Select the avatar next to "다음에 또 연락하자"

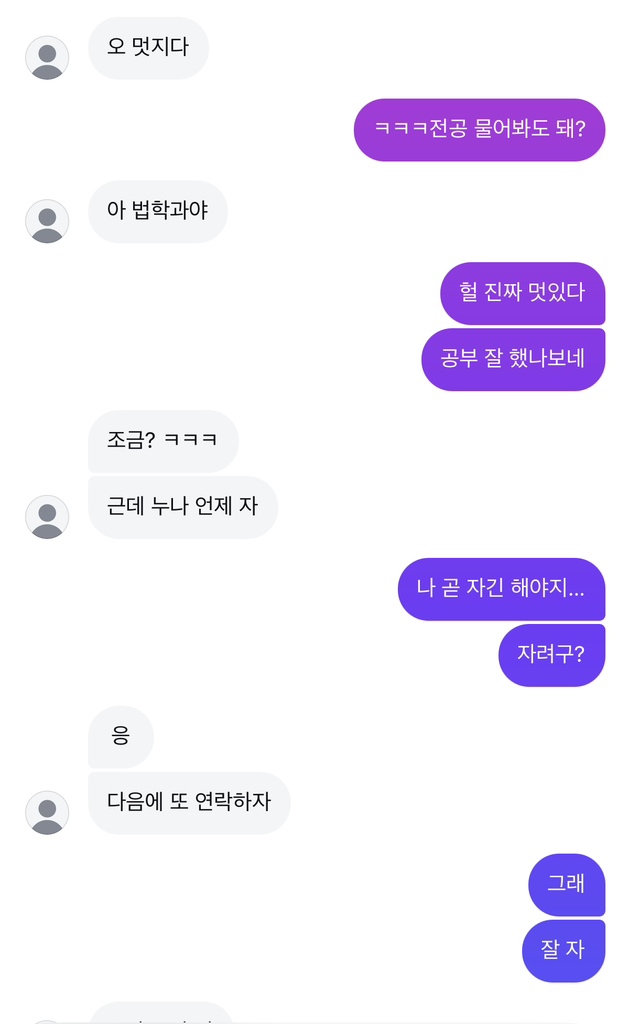[47, 812]
